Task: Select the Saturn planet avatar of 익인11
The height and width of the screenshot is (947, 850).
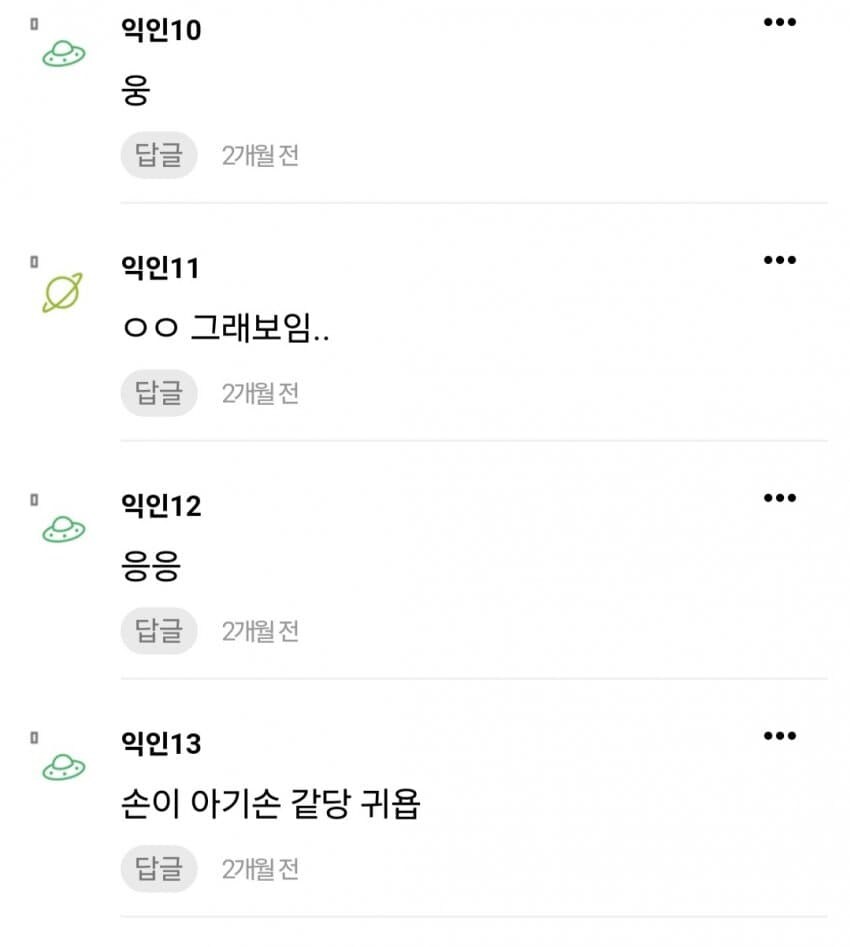Action: (x=60, y=293)
